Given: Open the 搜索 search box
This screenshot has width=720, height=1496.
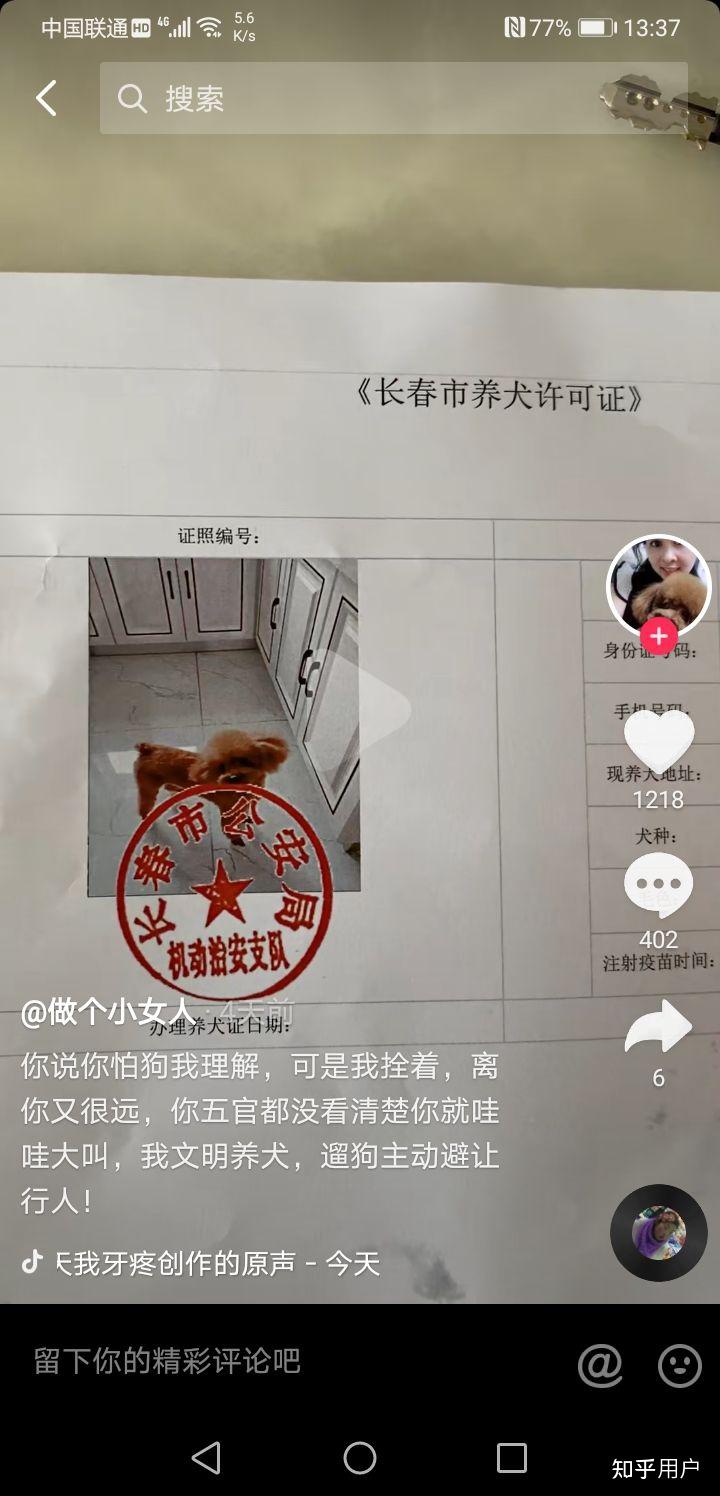Looking at the screenshot, I should (x=393, y=98).
